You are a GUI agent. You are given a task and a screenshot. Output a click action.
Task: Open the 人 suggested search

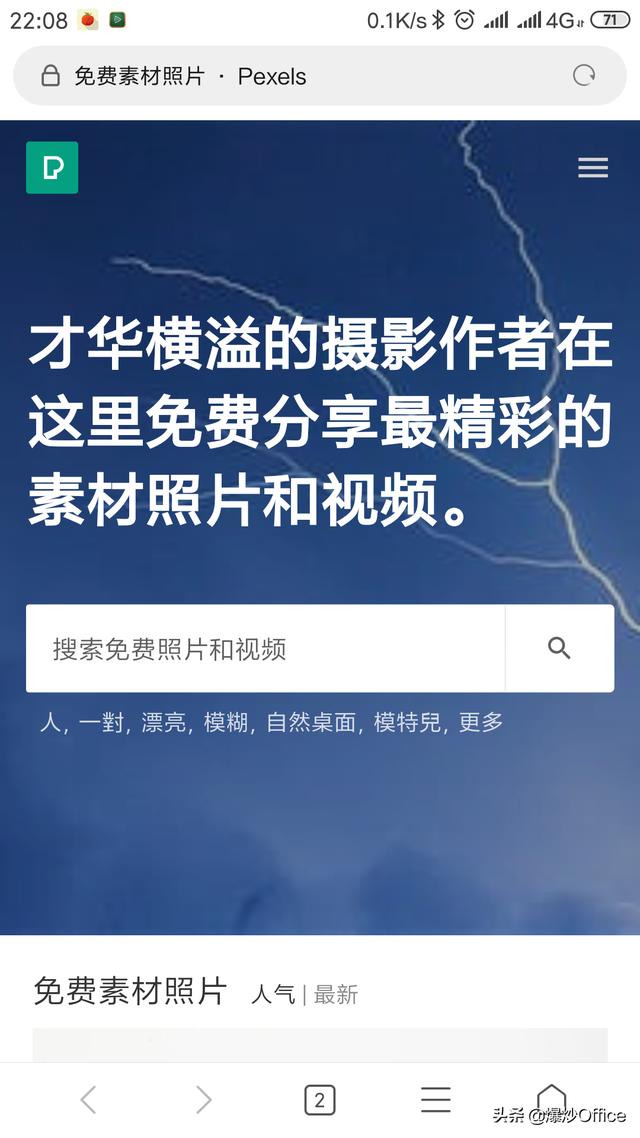50,722
